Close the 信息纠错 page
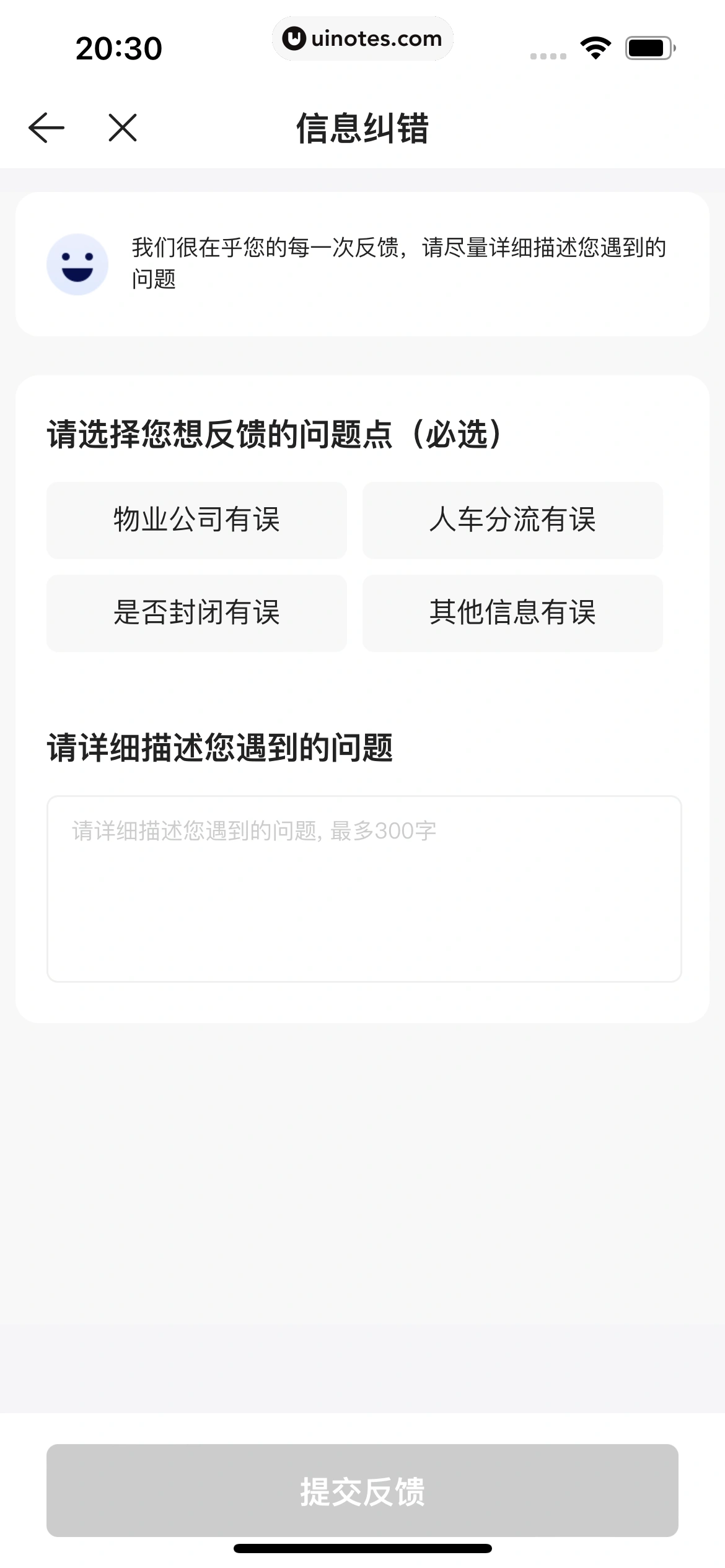Viewport: 725px width, 1568px height. pos(123,128)
